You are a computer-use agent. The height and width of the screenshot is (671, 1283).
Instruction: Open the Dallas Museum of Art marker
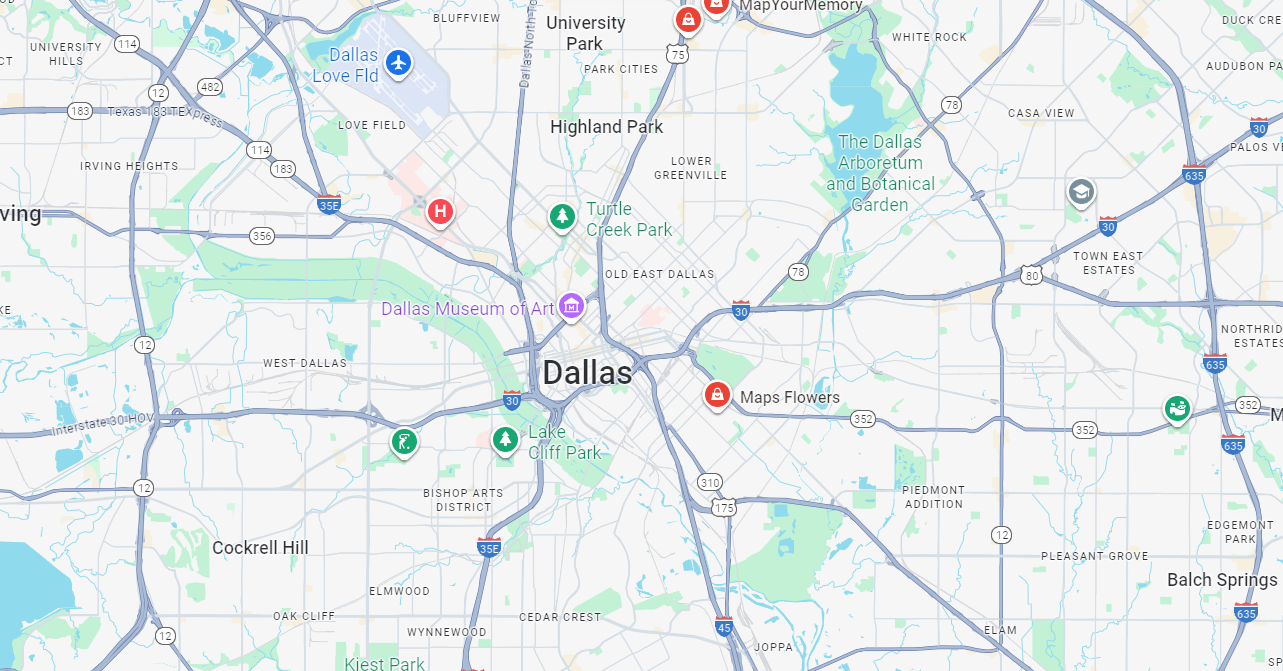(x=571, y=305)
